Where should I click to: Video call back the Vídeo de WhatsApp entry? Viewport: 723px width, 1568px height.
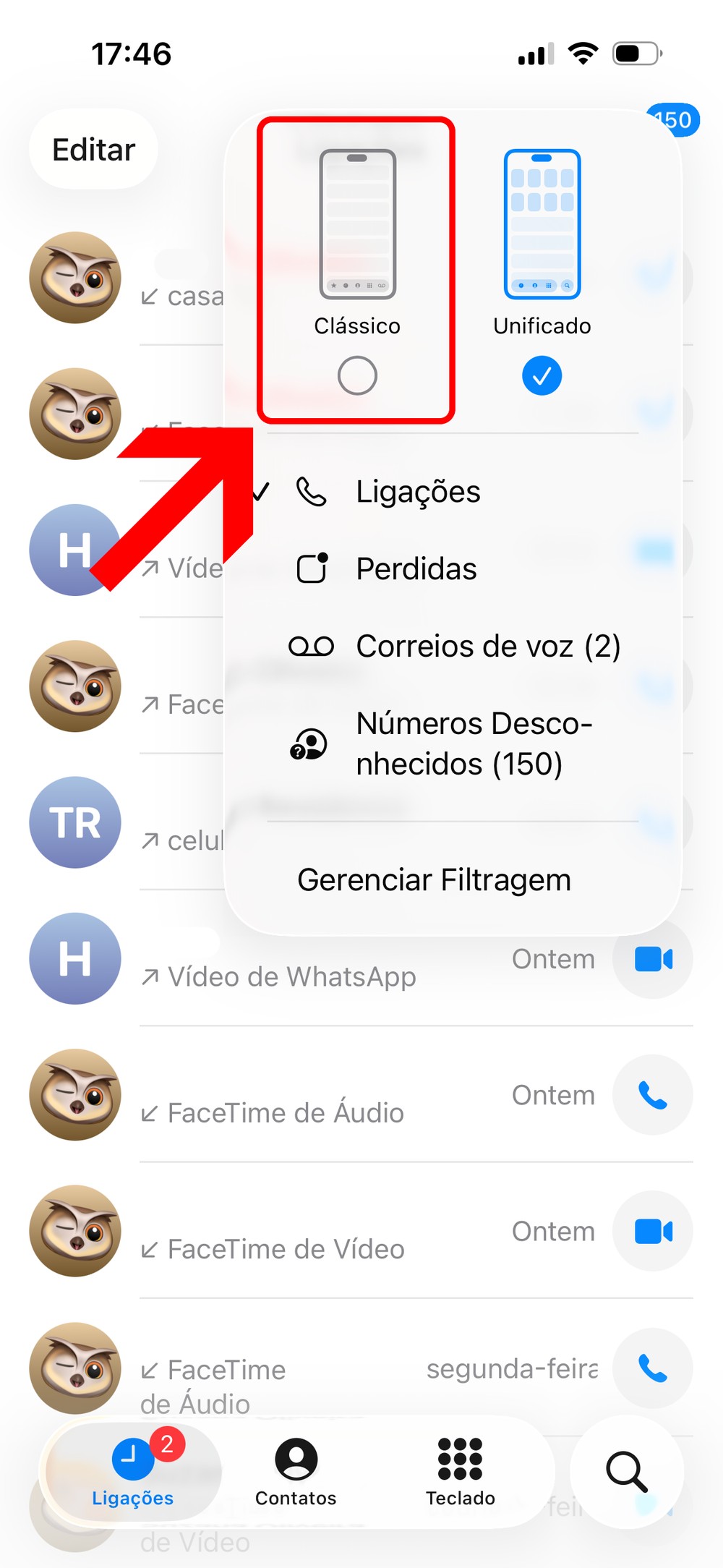click(653, 960)
